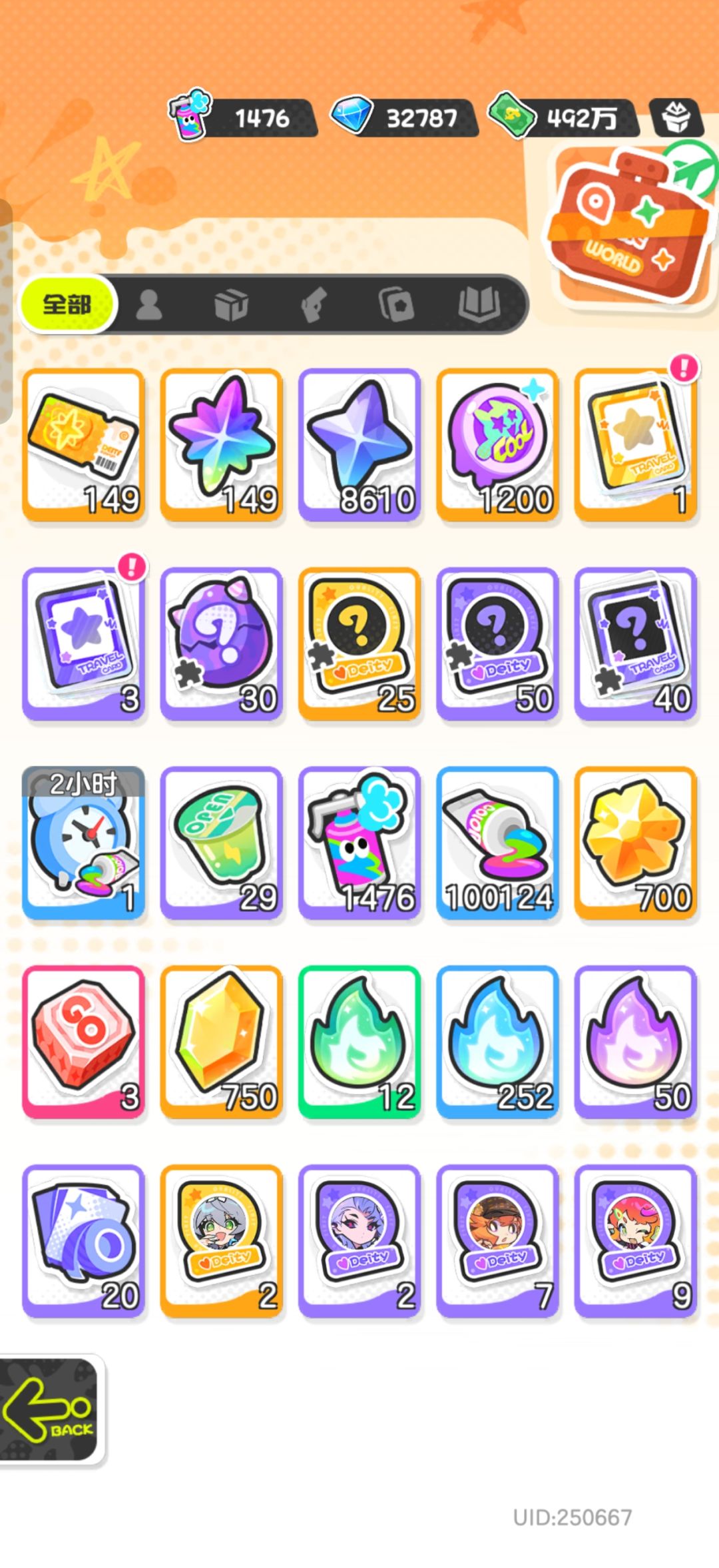Open the card pack item with 20
The image size is (719, 1568).
84,1241
